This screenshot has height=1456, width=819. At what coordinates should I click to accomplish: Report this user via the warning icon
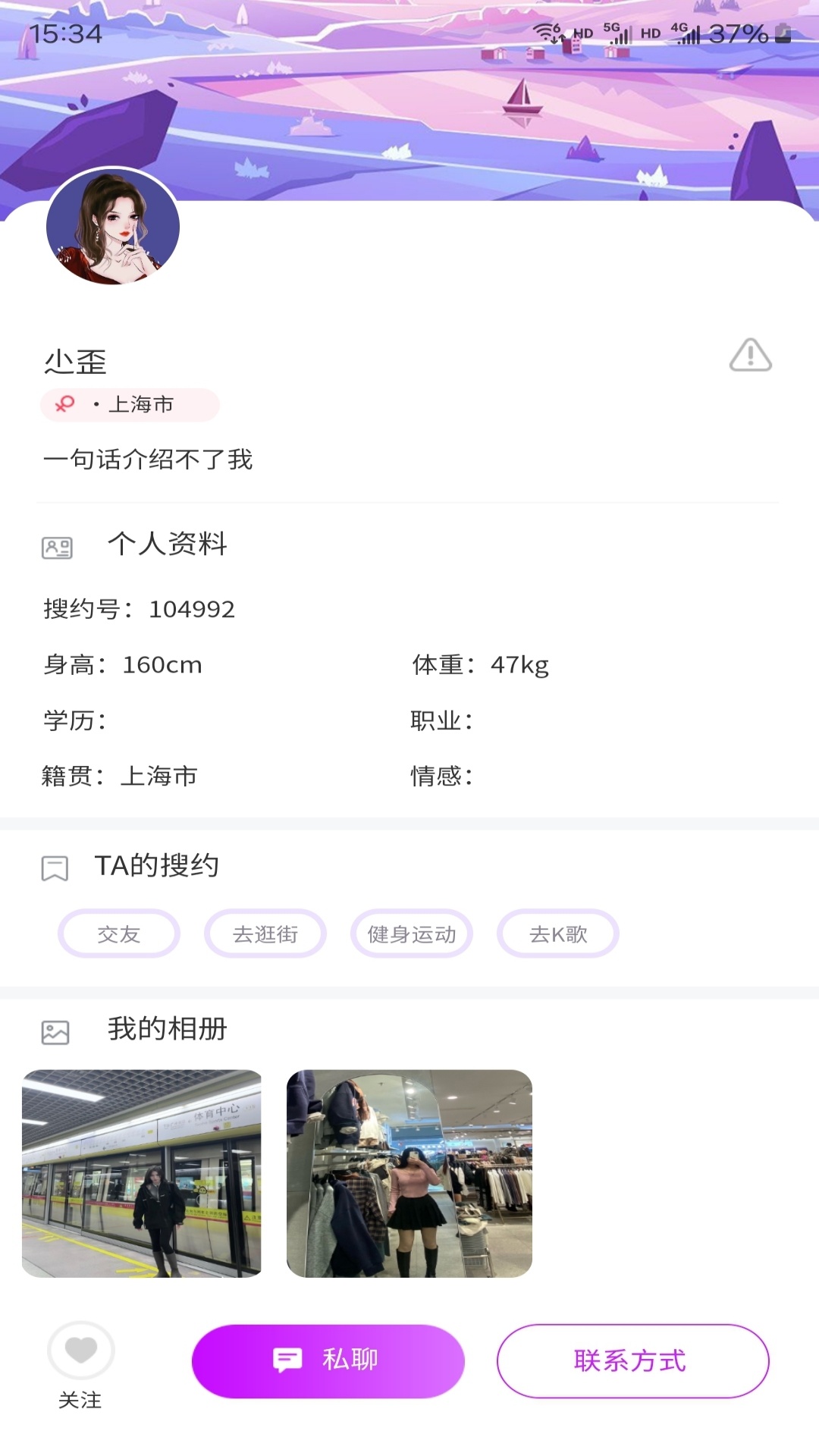pyautogui.click(x=750, y=355)
